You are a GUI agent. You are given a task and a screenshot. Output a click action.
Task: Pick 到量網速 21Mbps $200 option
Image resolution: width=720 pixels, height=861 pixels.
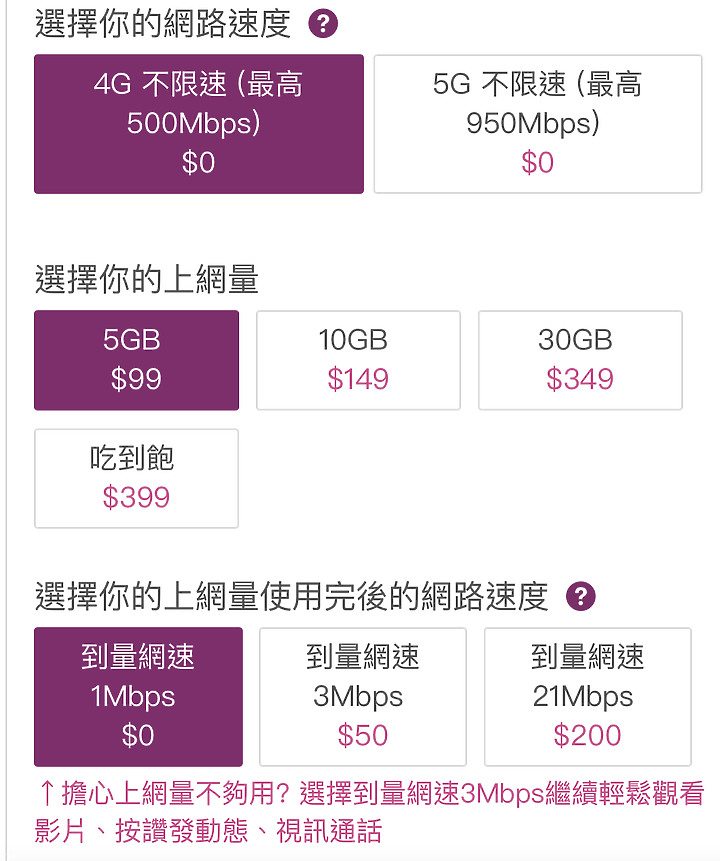click(x=587, y=696)
